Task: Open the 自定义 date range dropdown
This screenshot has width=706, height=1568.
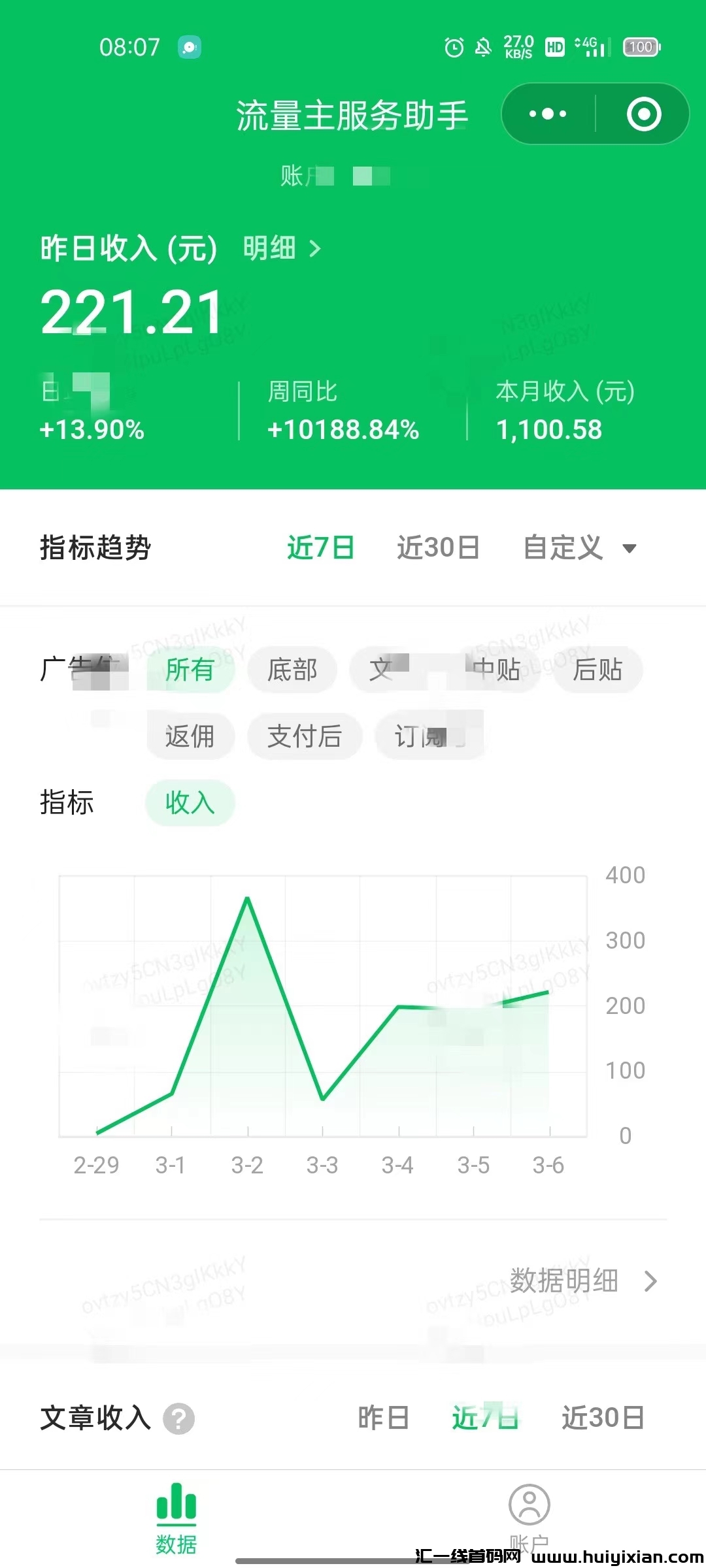Action: [579, 547]
